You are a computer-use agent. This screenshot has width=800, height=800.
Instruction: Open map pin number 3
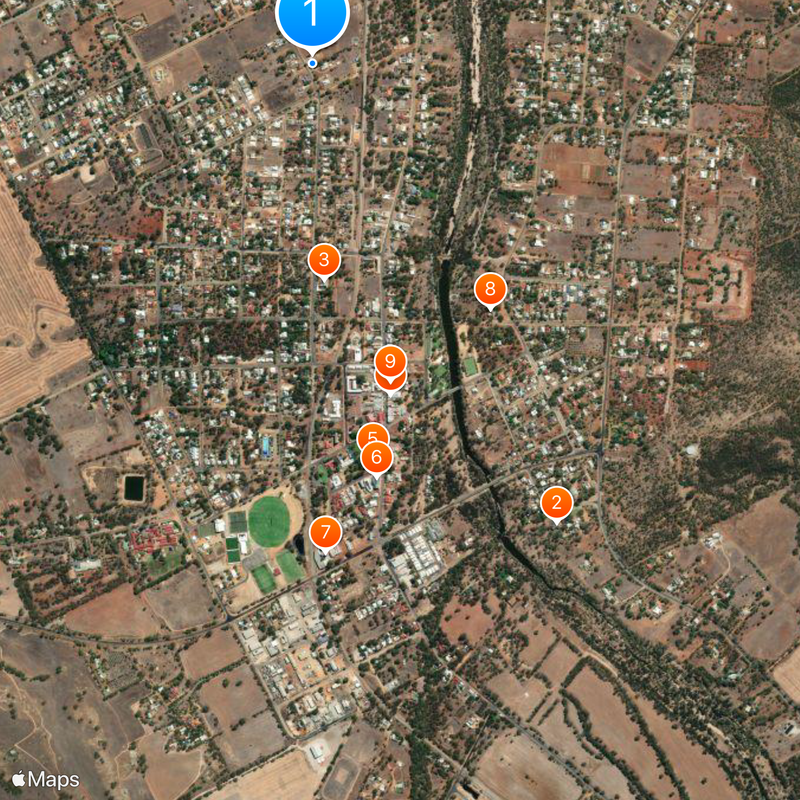tap(323, 260)
